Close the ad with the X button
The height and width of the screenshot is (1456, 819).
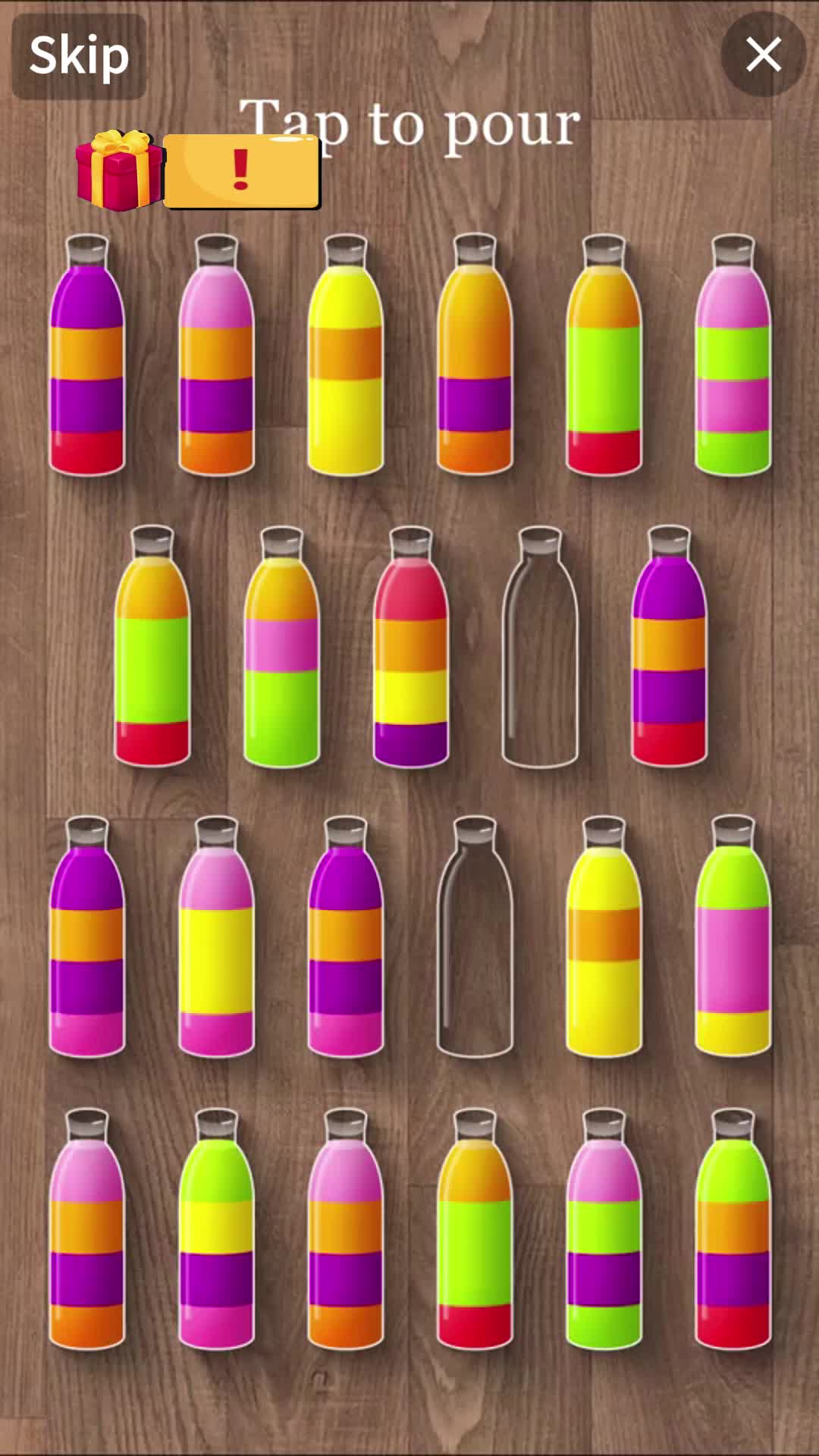click(763, 55)
